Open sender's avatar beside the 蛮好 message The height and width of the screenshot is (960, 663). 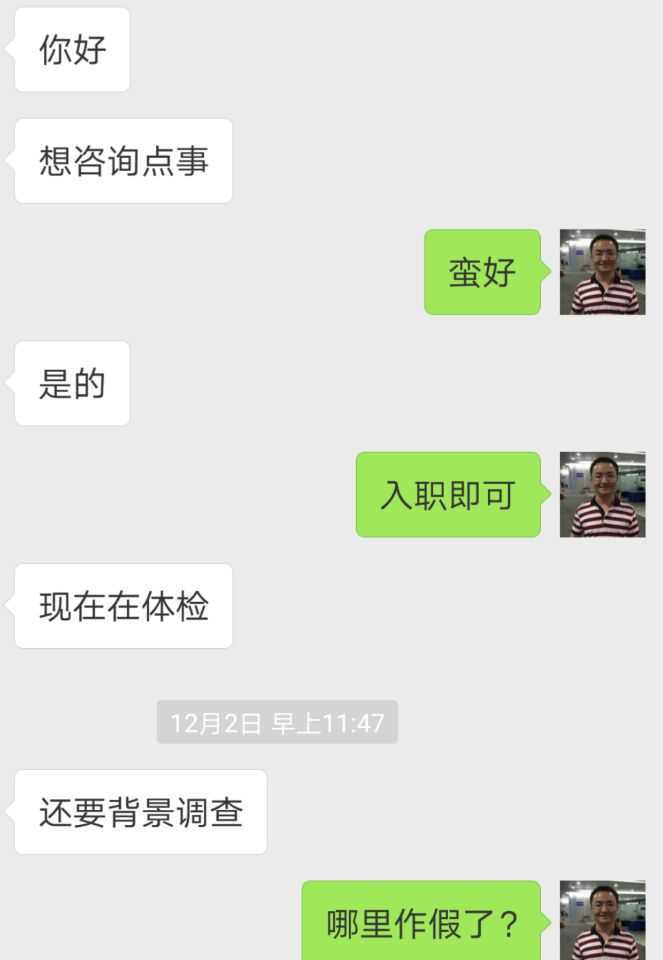point(602,272)
